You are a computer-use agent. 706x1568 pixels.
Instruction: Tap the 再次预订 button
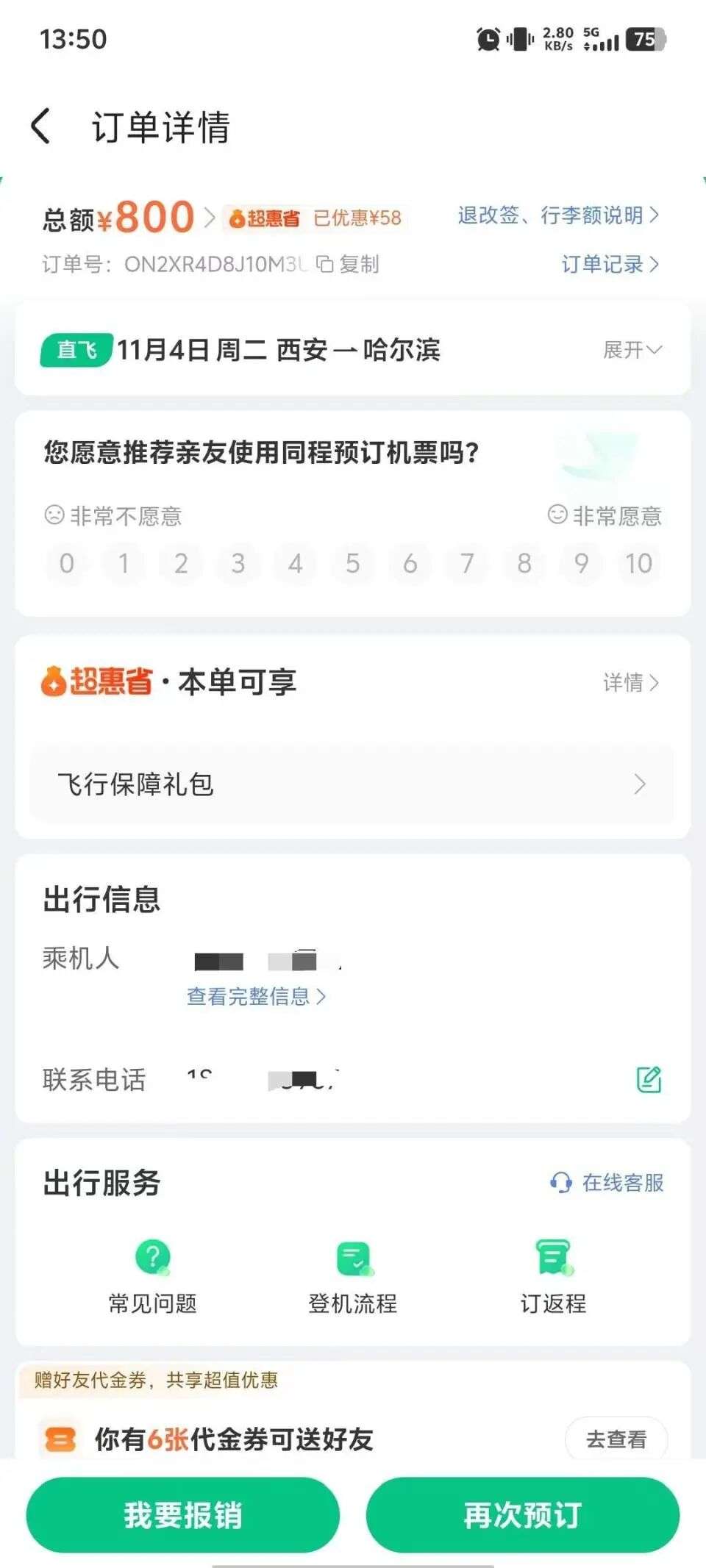(523, 1514)
